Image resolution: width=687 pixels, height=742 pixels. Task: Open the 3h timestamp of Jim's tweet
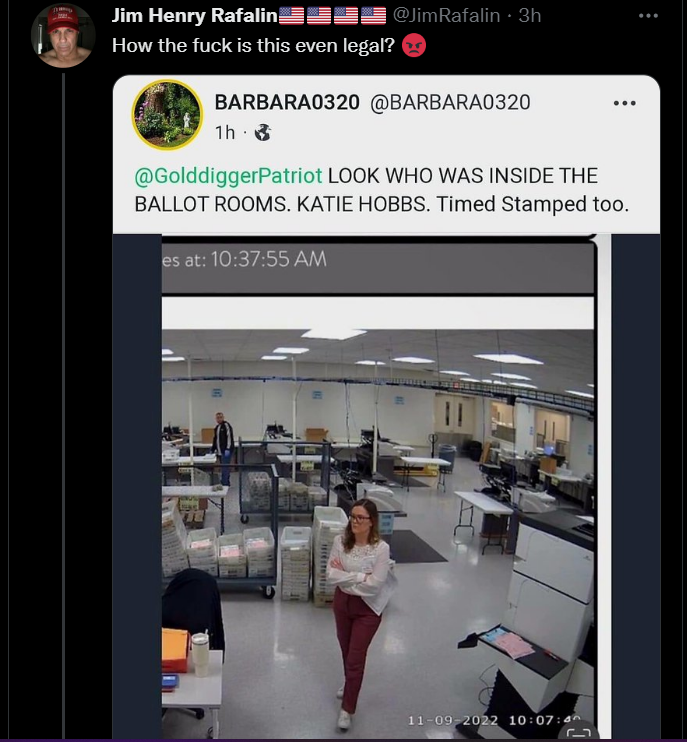(530, 16)
